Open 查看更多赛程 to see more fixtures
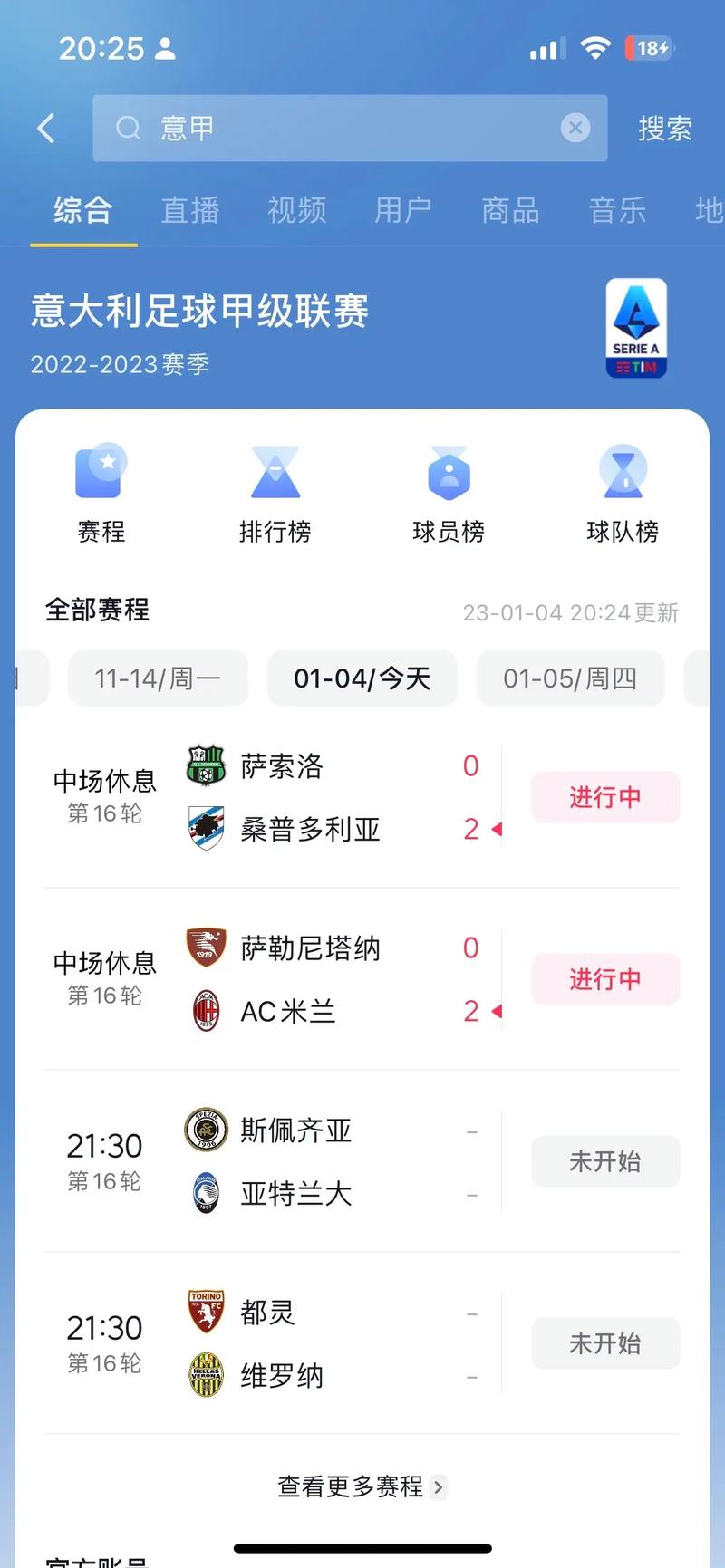 (x=362, y=1486)
